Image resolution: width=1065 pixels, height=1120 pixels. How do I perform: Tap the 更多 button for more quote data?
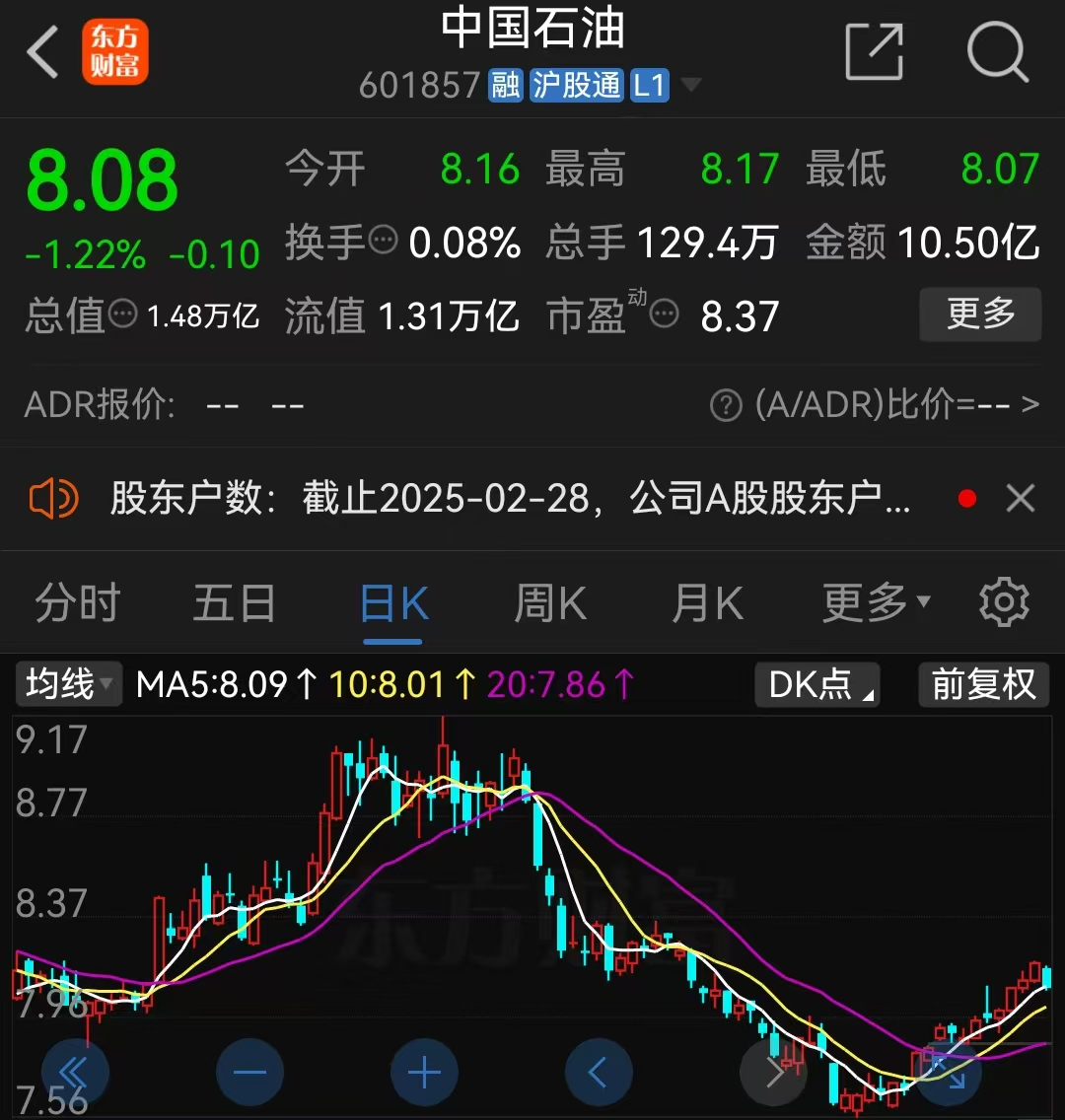[980, 315]
